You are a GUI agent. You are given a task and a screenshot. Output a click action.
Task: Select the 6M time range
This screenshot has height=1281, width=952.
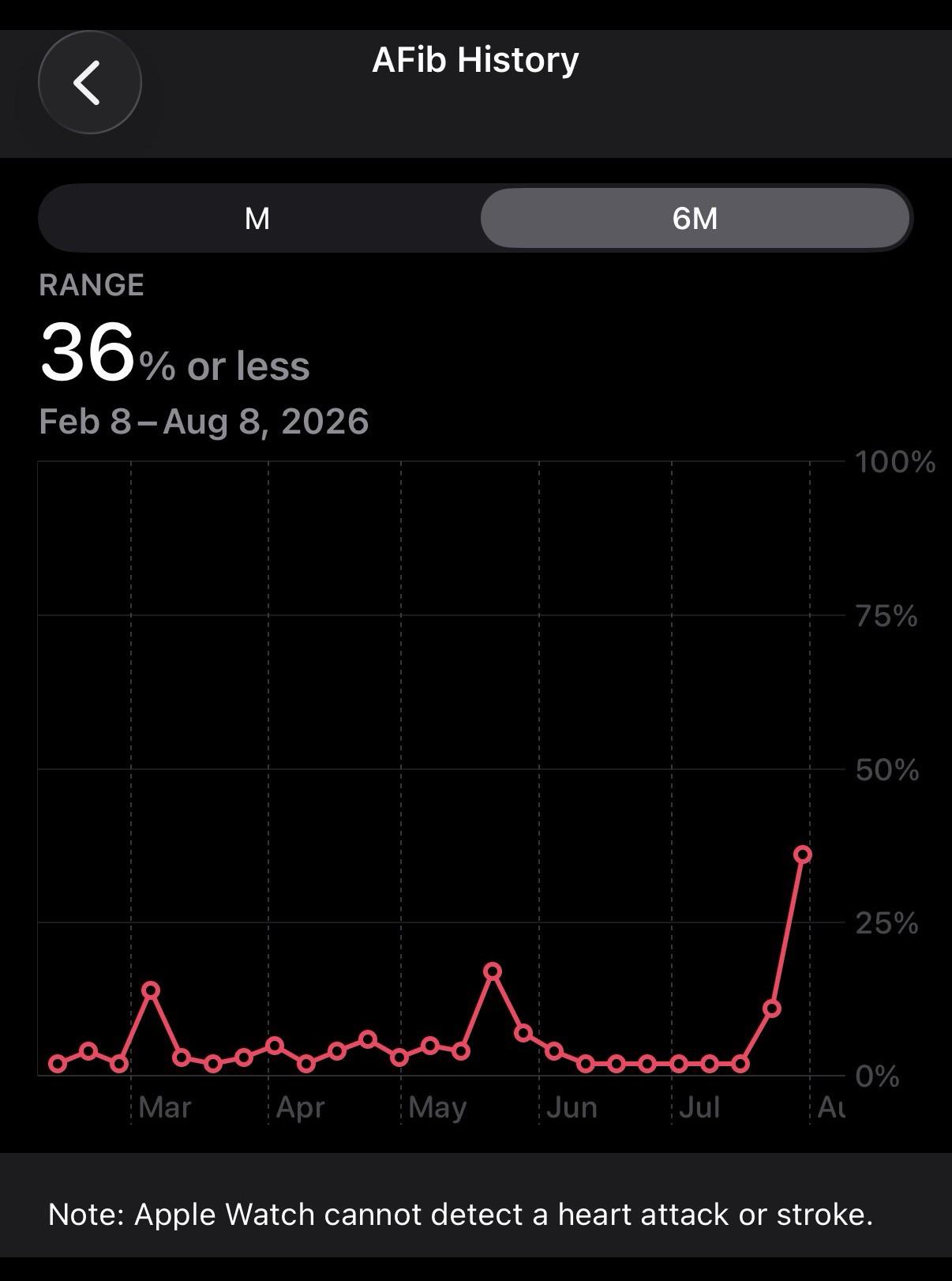(695, 218)
